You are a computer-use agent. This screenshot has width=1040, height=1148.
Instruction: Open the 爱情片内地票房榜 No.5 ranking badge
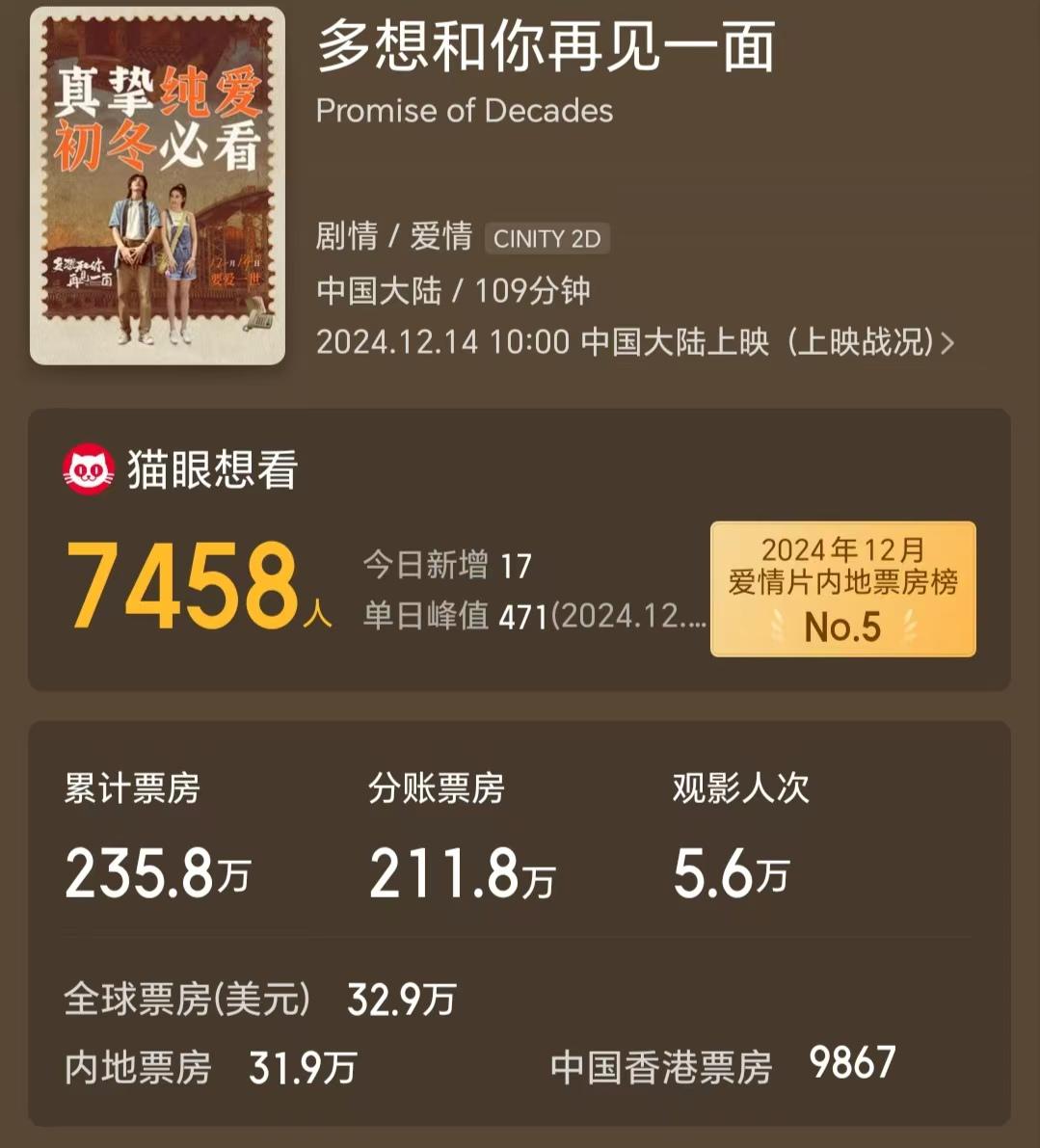pos(842,589)
